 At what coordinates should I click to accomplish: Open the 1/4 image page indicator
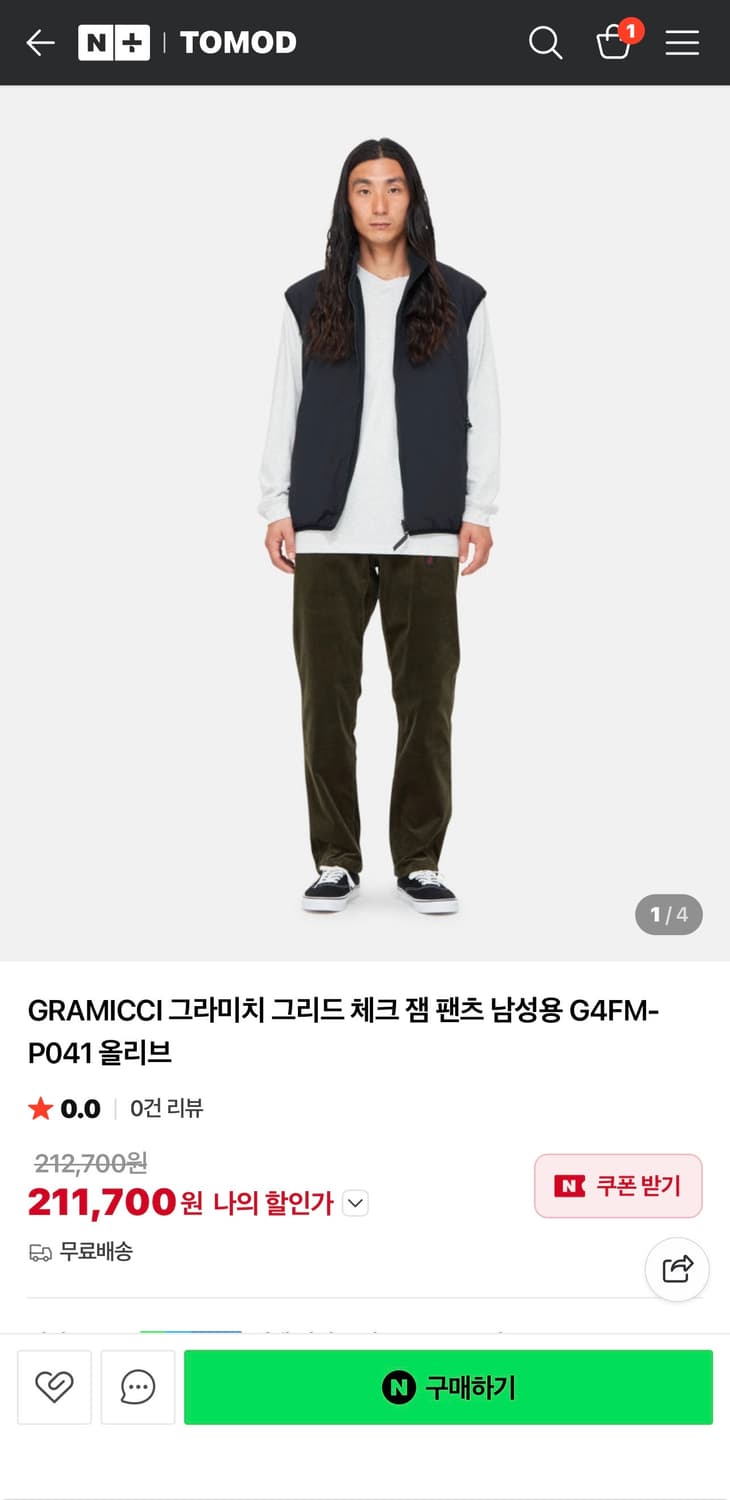[668, 913]
